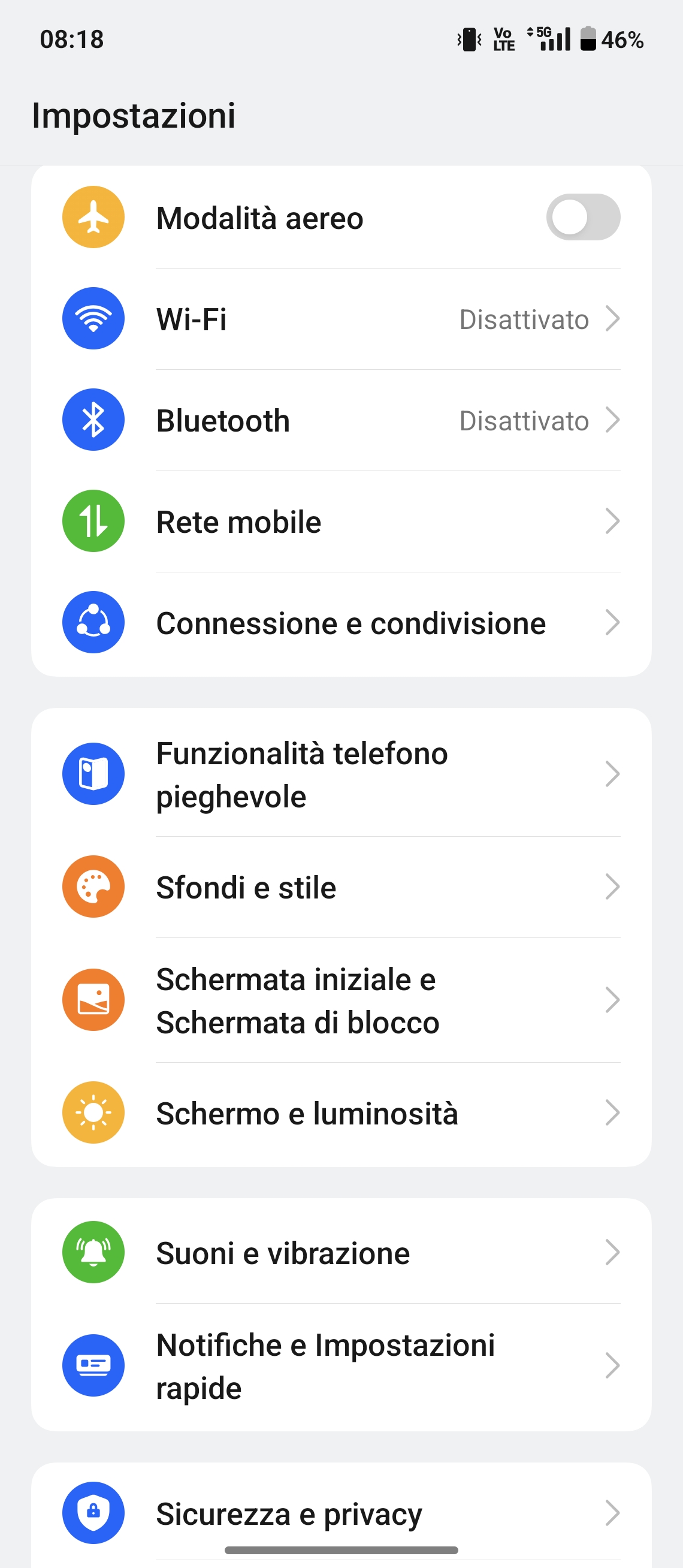The image size is (683, 1568).
Task: Open Bluetooth settings
Action: pos(340,421)
